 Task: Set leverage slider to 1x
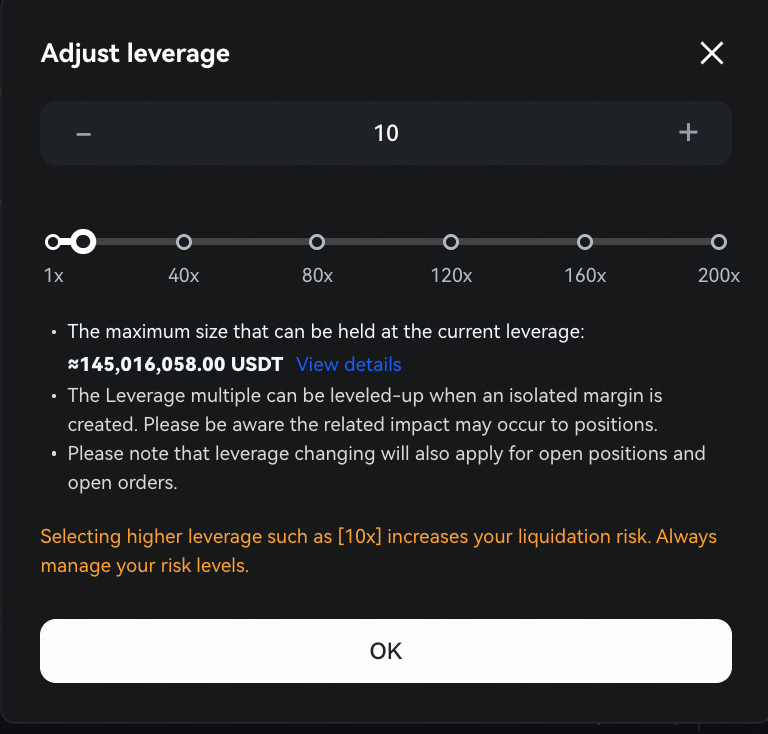tap(53, 242)
